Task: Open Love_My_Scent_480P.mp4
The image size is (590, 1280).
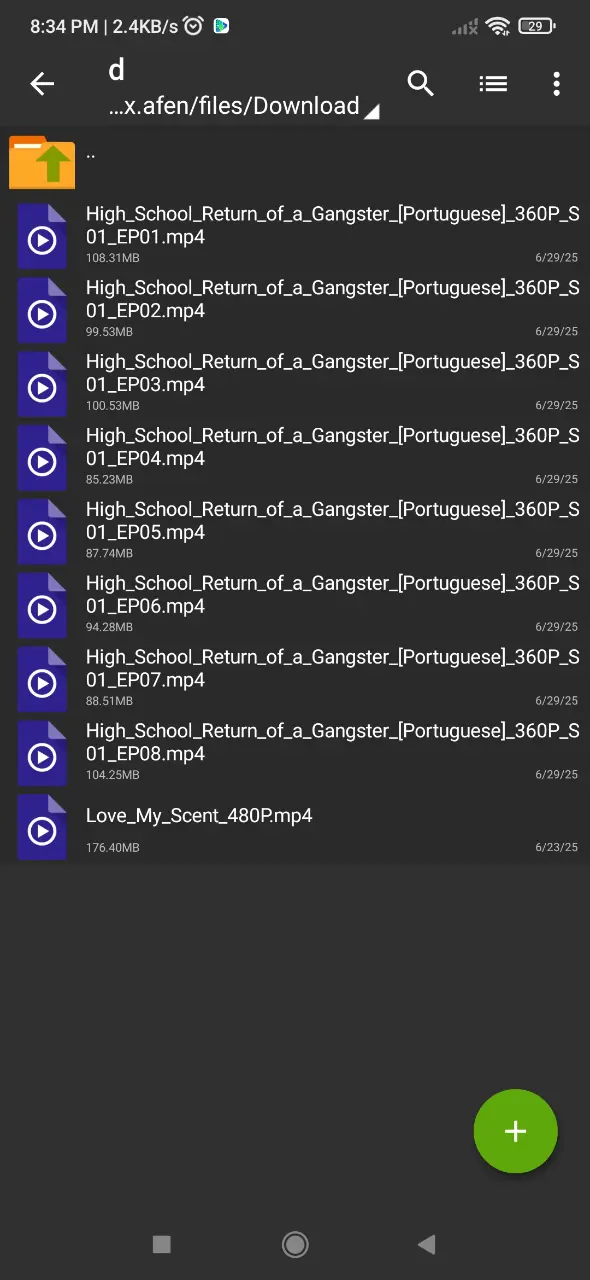Action: tap(295, 827)
